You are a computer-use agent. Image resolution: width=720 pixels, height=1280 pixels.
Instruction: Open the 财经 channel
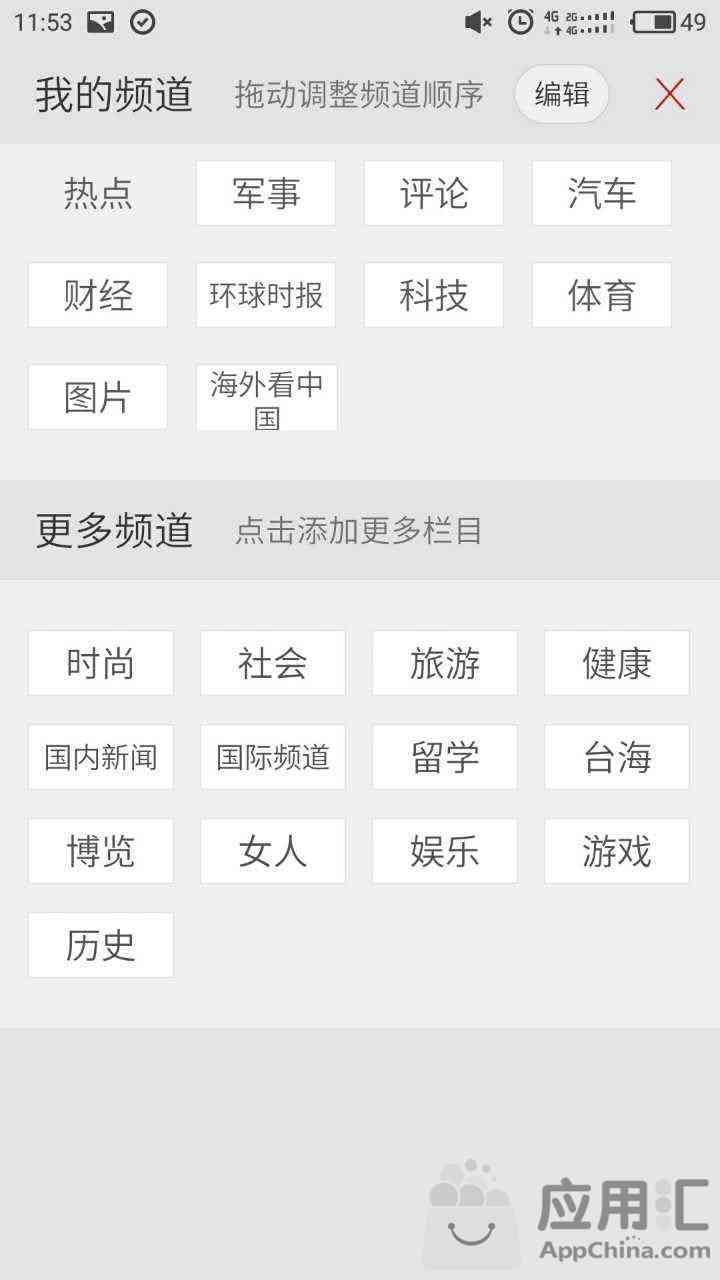98,295
